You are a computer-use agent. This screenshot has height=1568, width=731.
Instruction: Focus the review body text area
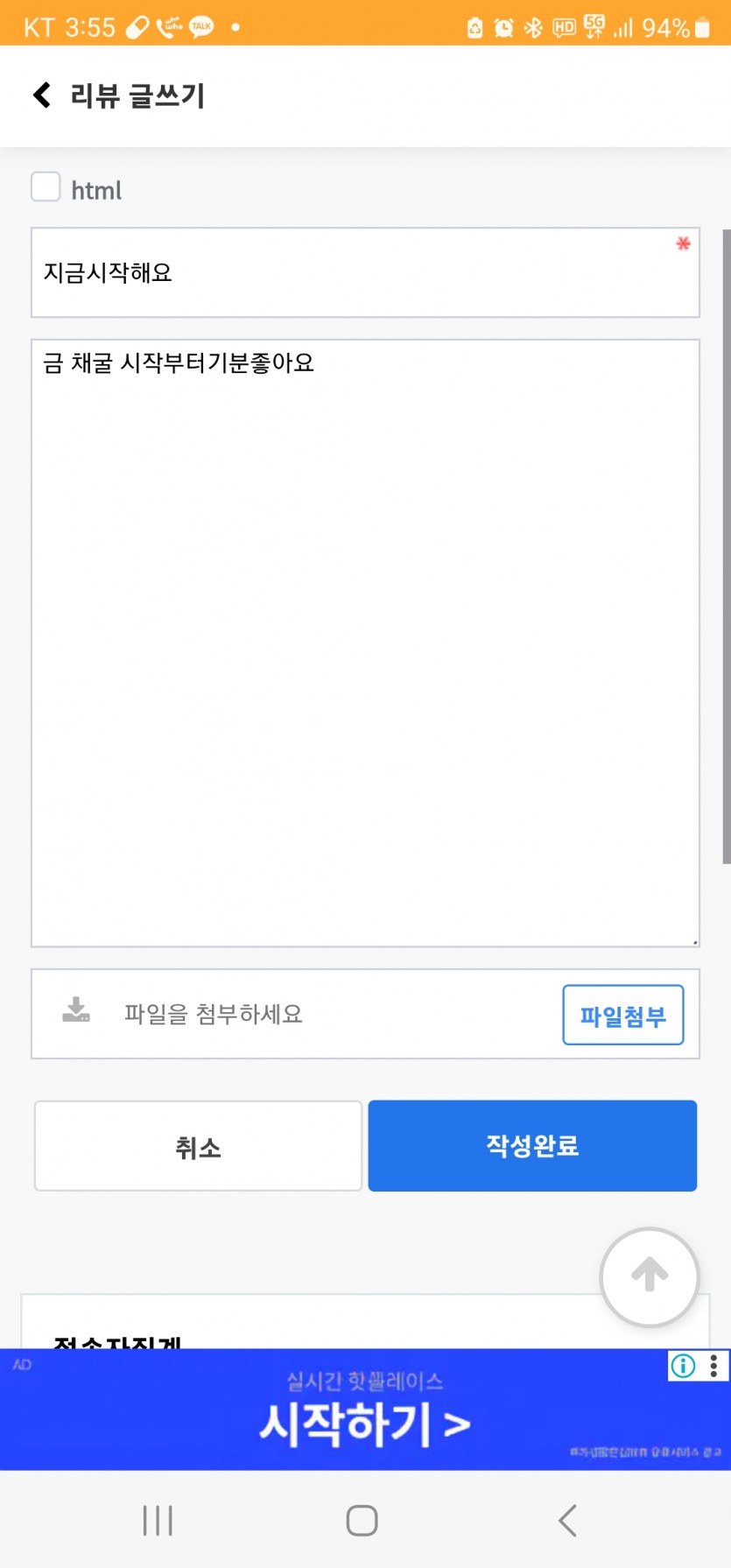pyautogui.click(x=365, y=643)
